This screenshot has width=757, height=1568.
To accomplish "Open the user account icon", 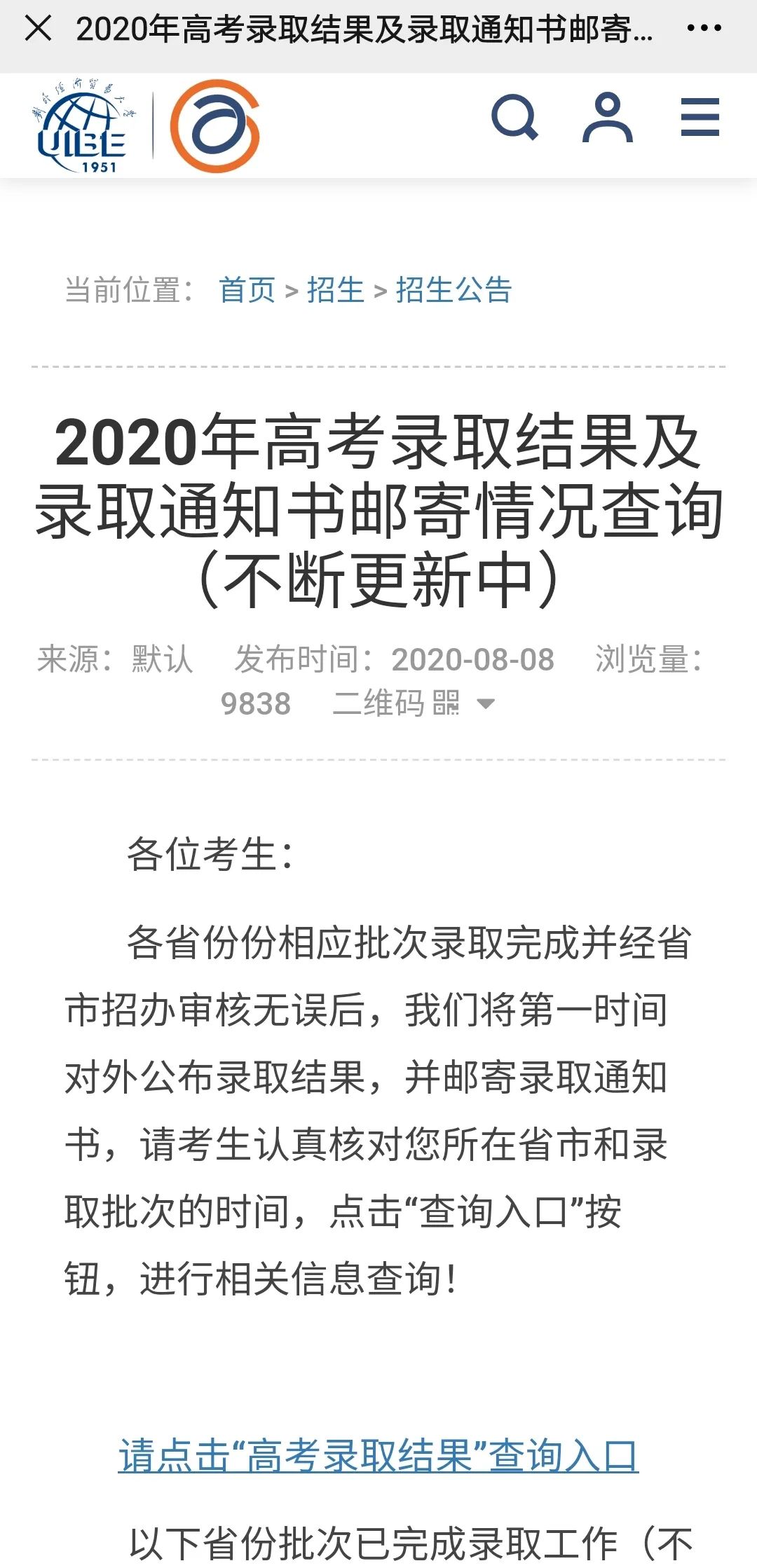I will (608, 117).
